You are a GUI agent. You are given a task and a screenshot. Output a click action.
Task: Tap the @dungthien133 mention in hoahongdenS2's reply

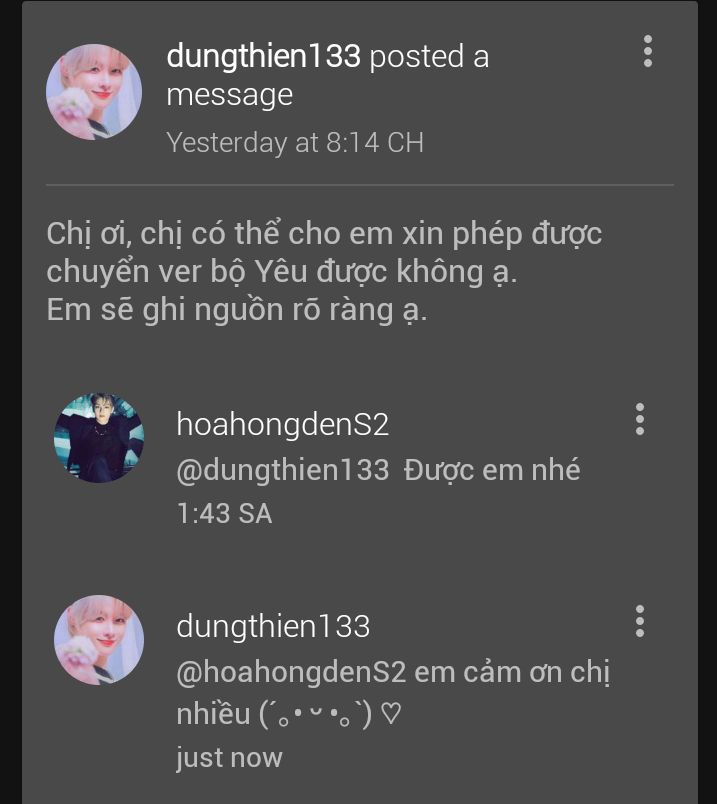click(x=282, y=469)
